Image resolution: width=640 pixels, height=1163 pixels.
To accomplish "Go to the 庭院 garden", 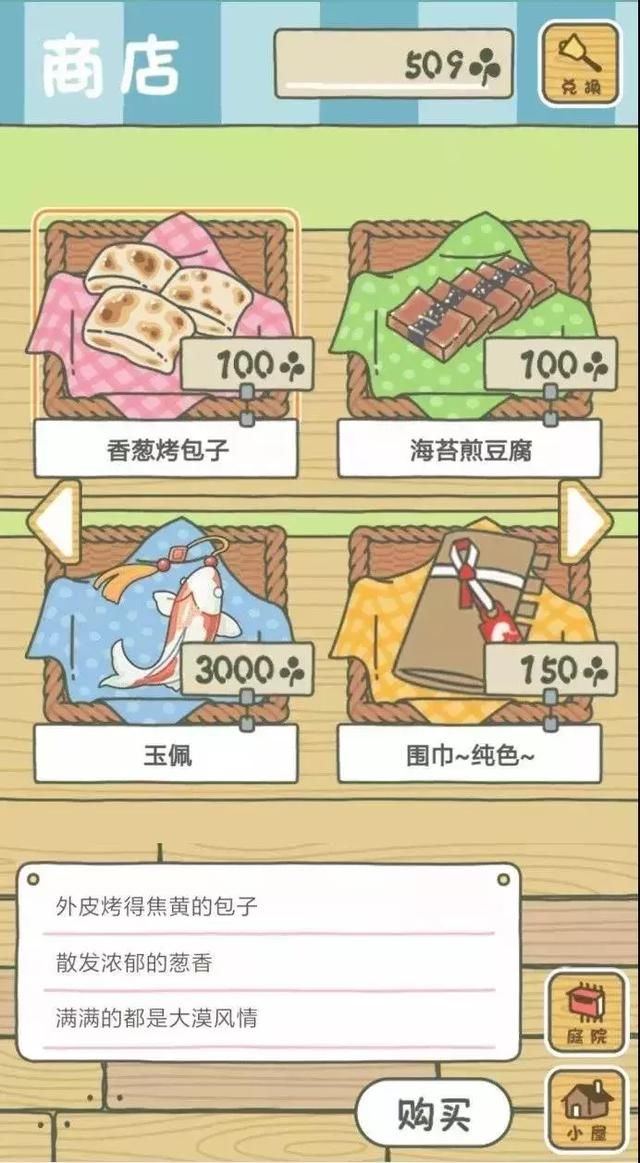I will 585,1012.
